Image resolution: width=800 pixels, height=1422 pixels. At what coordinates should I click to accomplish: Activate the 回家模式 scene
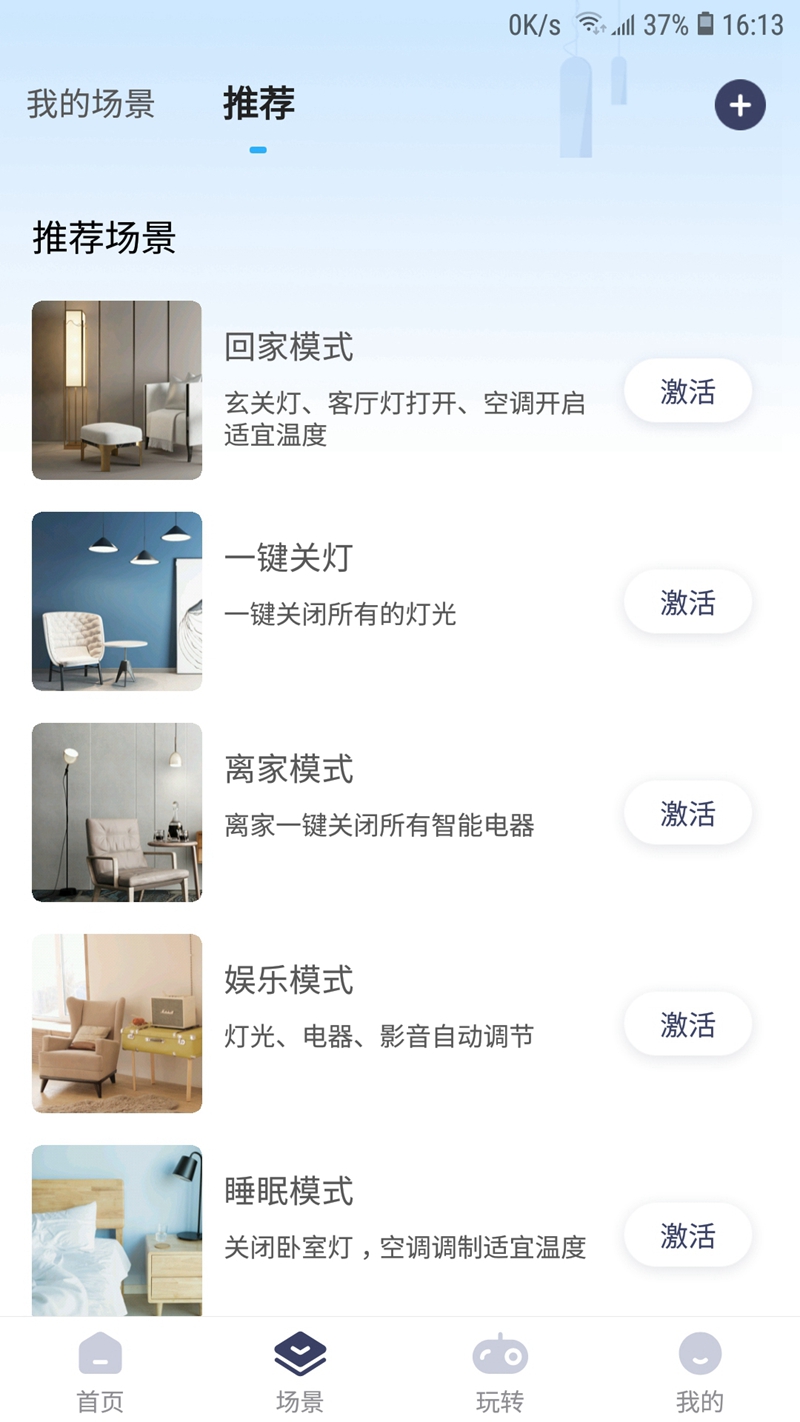point(687,391)
